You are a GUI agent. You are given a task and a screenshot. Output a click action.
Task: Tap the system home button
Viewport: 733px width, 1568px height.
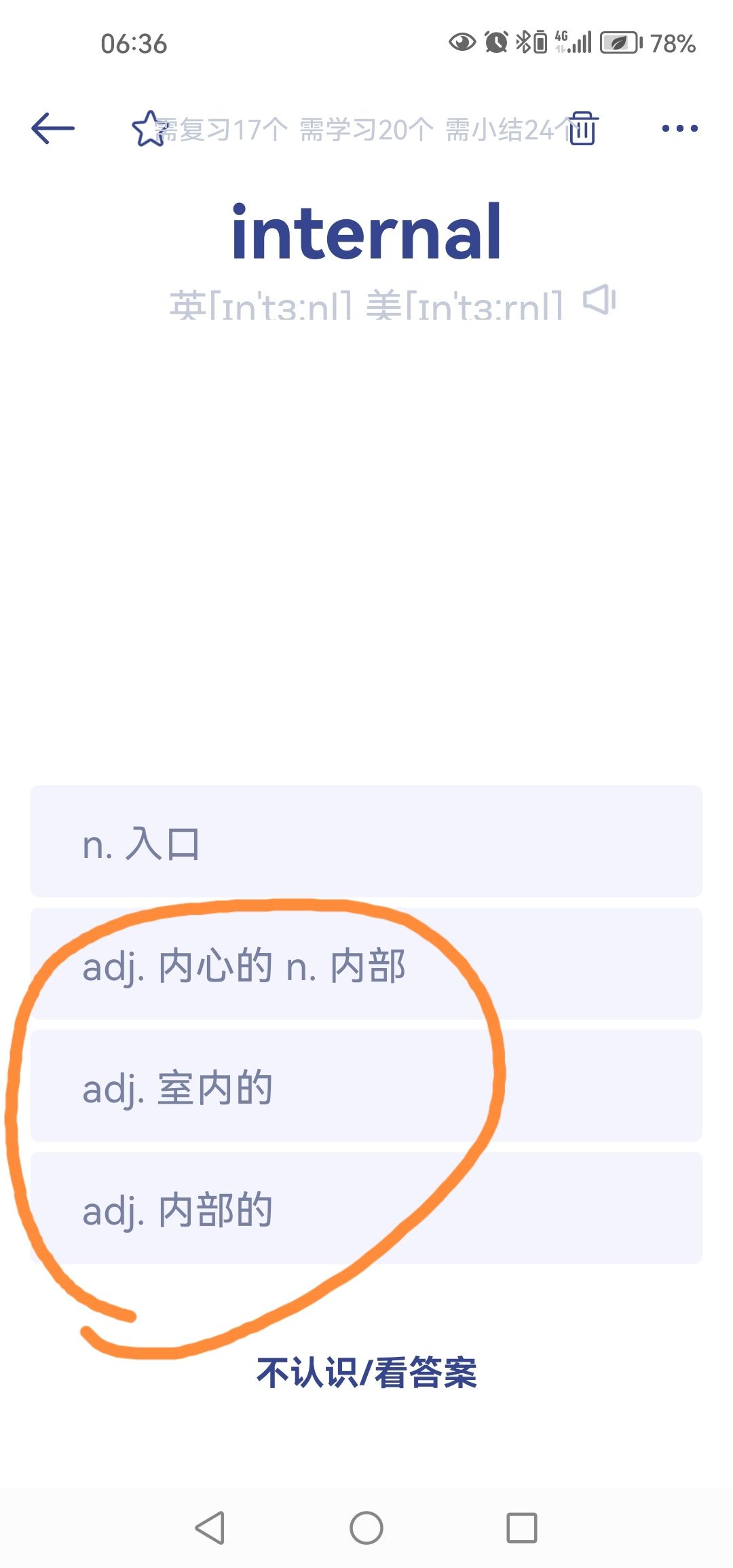(x=366, y=1529)
